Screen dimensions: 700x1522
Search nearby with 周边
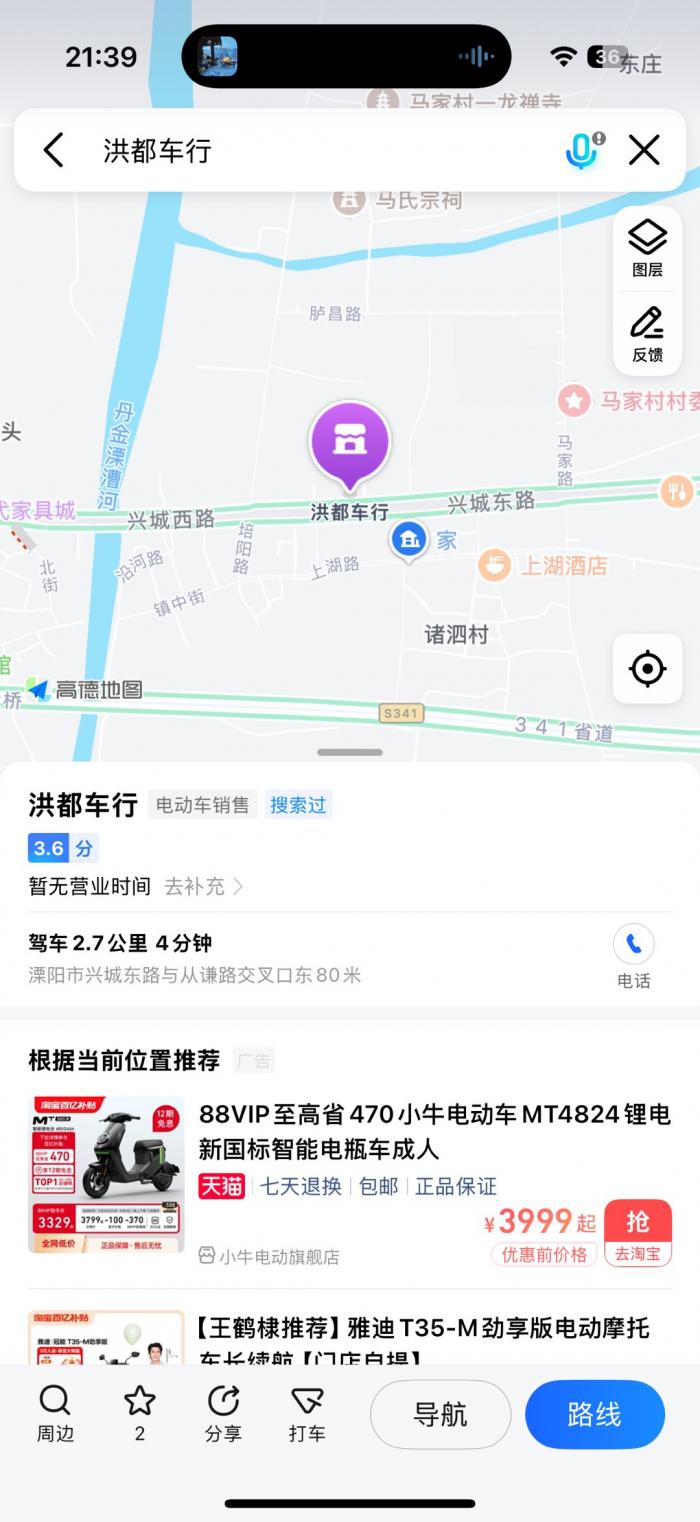pyautogui.click(x=56, y=1414)
